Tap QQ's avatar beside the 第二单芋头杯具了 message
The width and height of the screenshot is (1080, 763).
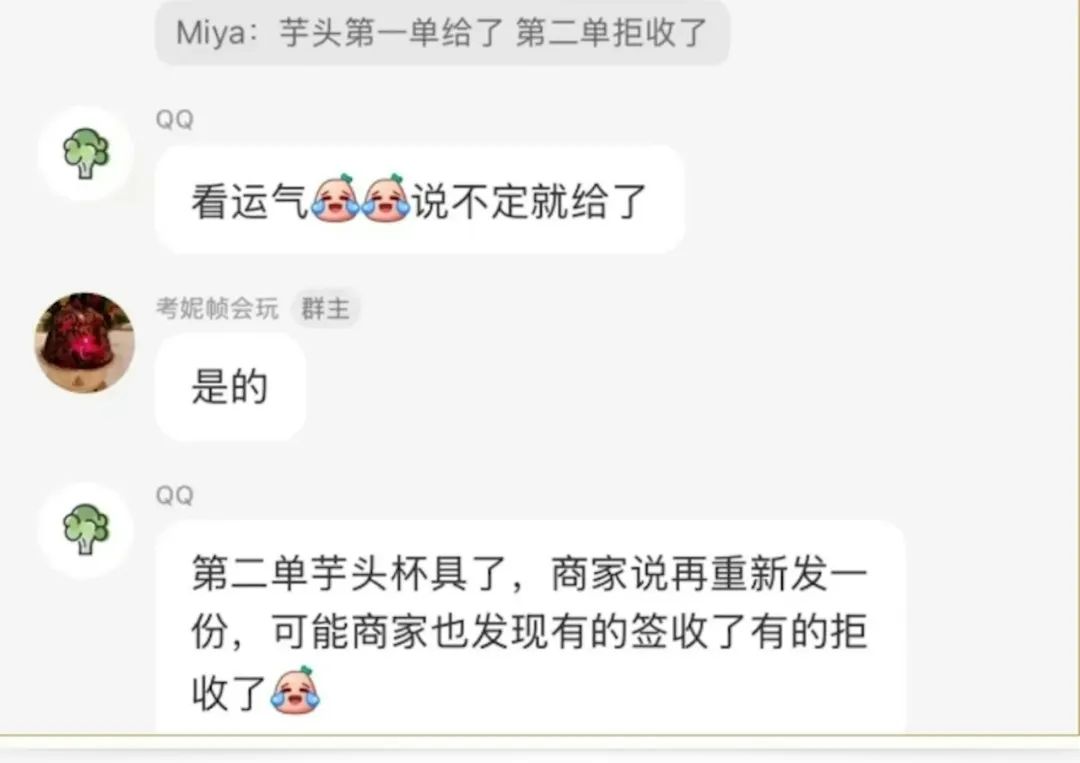[x=86, y=529]
